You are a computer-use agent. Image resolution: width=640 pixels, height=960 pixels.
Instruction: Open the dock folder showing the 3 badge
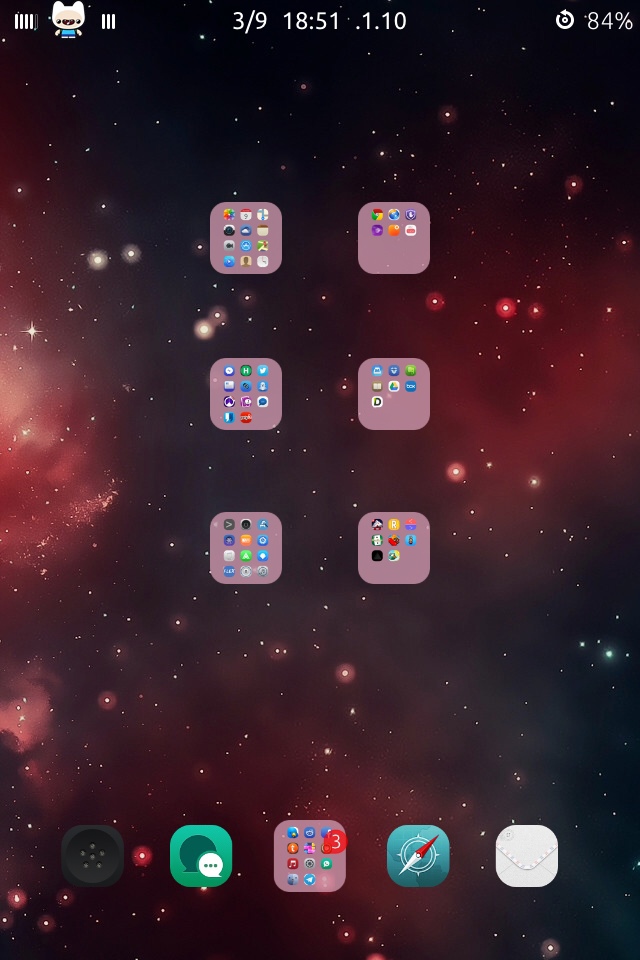(x=310, y=856)
